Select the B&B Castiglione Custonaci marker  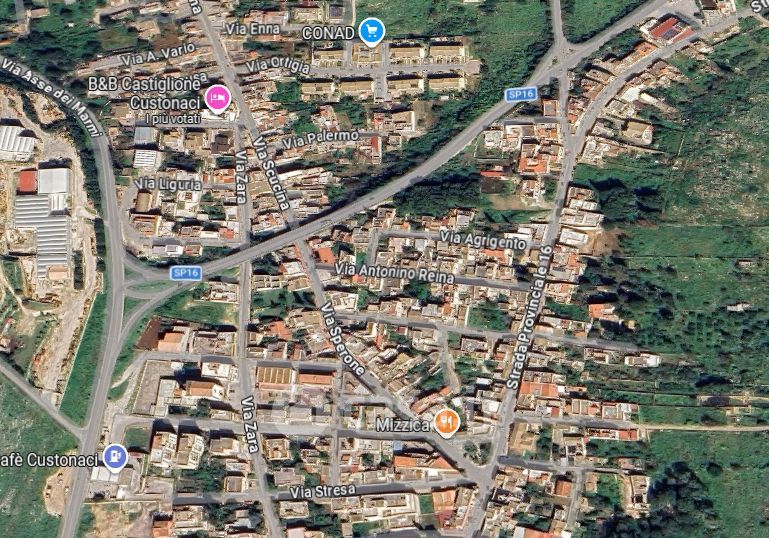218,99
